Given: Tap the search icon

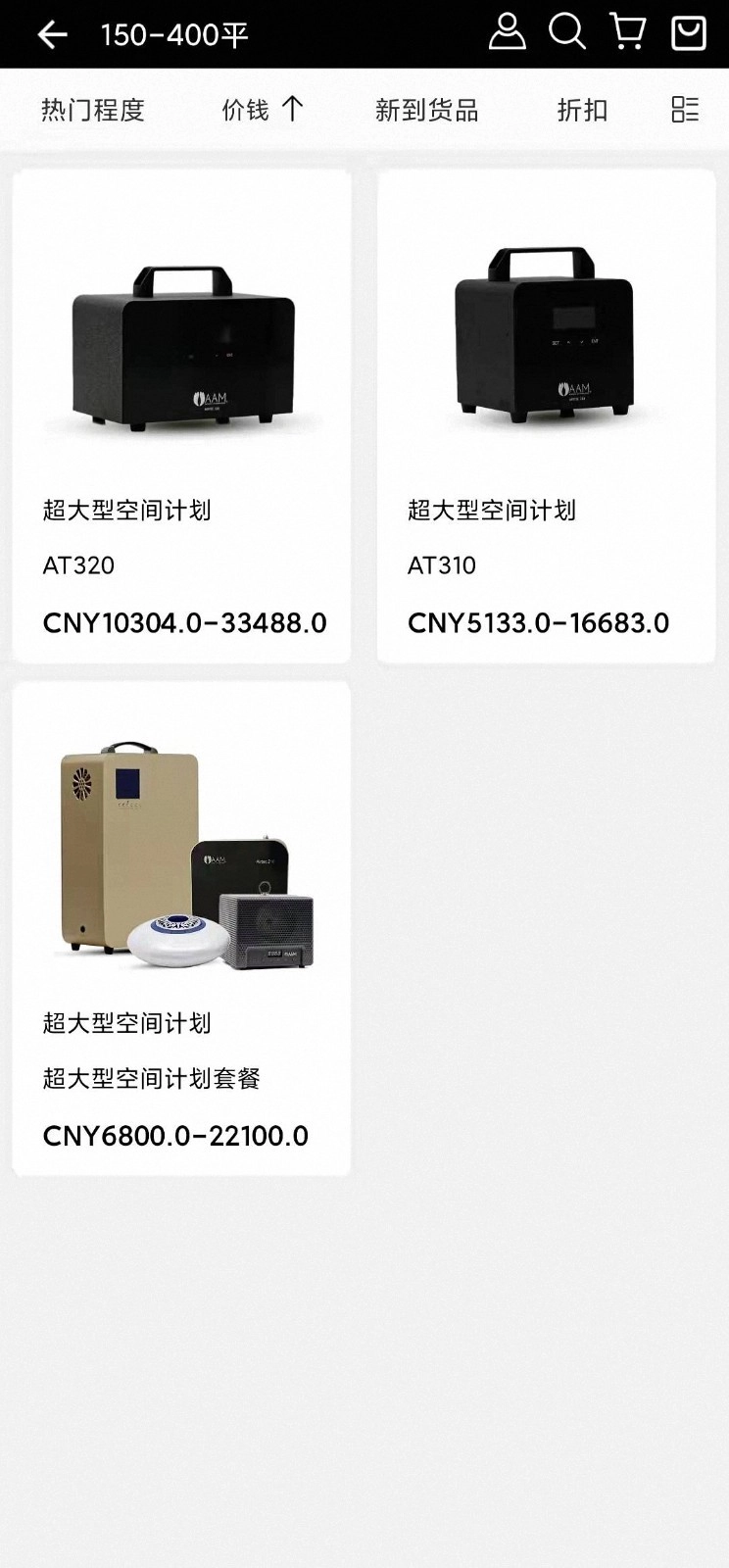Looking at the screenshot, I should pos(567,31).
